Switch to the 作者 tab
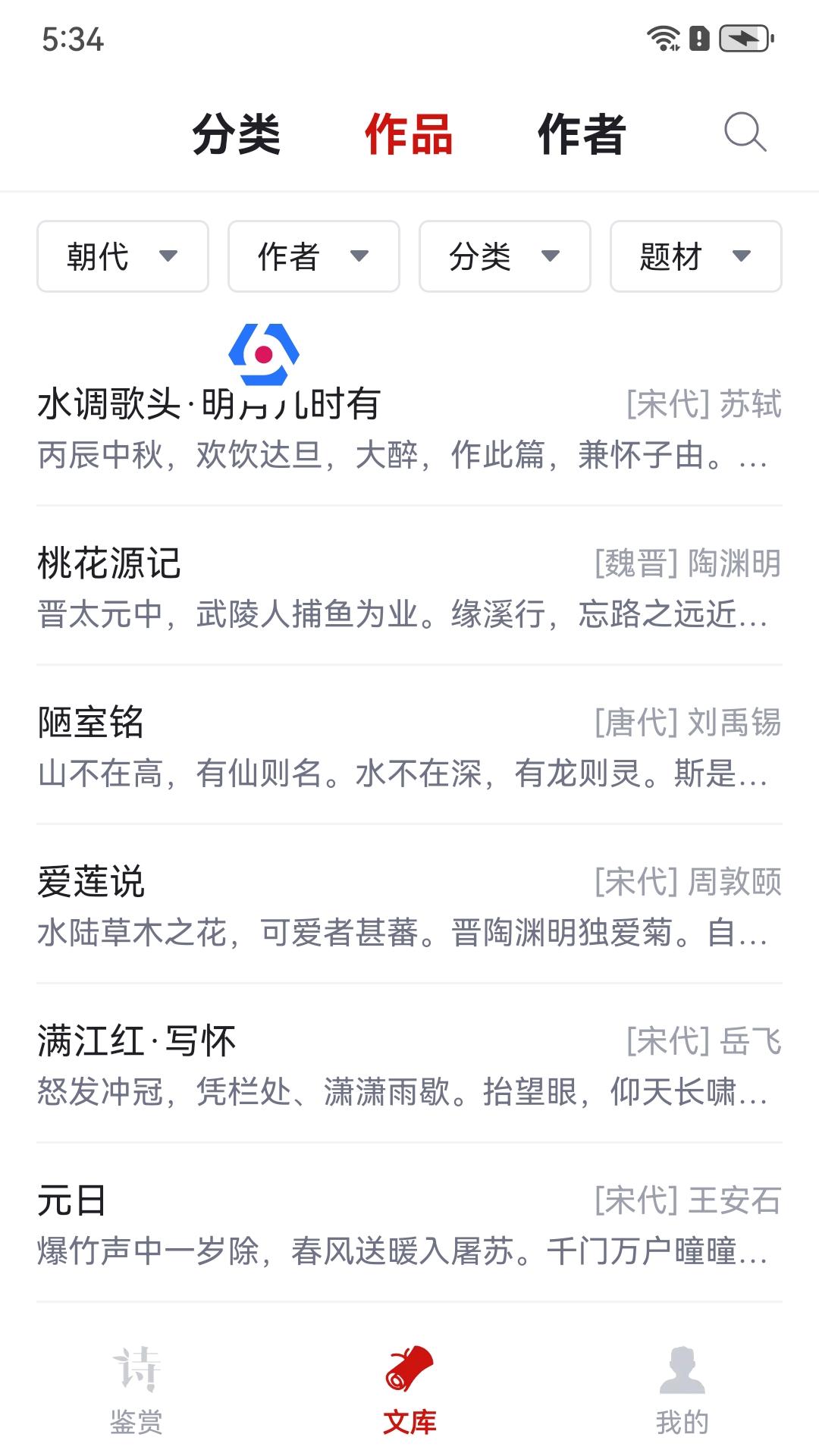 (582, 134)
